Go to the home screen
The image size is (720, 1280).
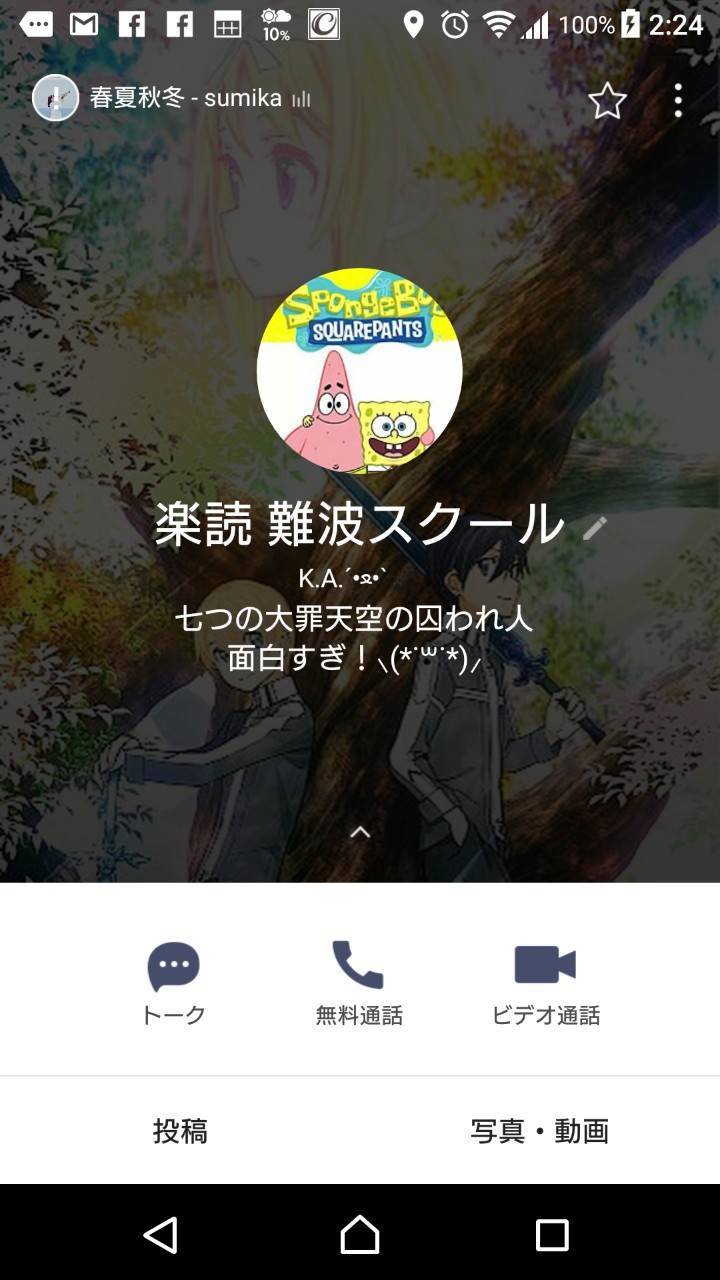coord(360,1235)
